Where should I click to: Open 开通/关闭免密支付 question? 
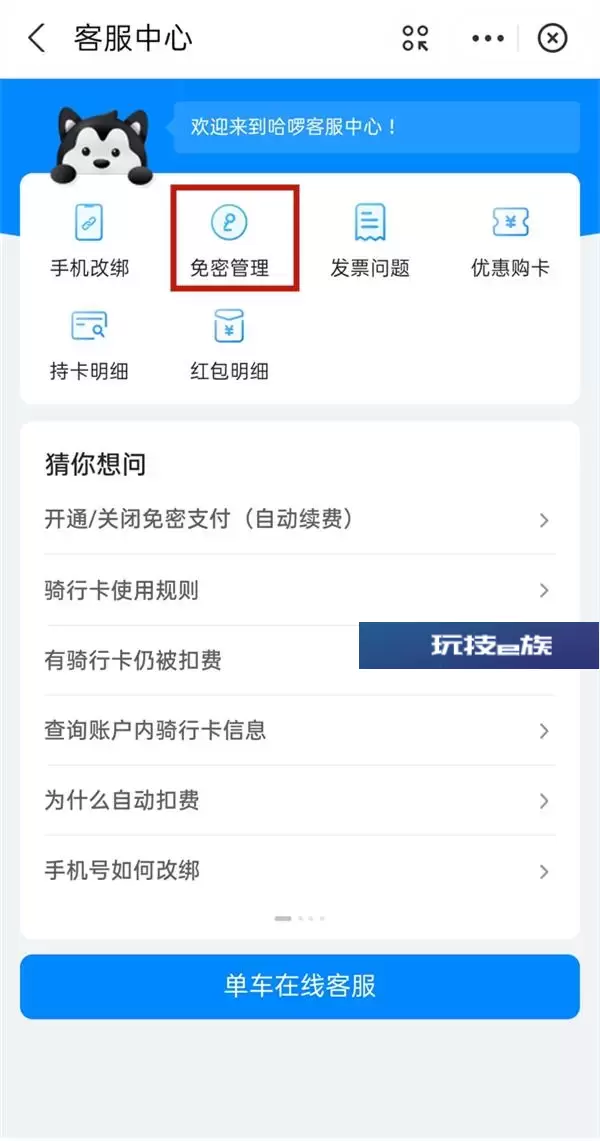(x=300, y=520)
